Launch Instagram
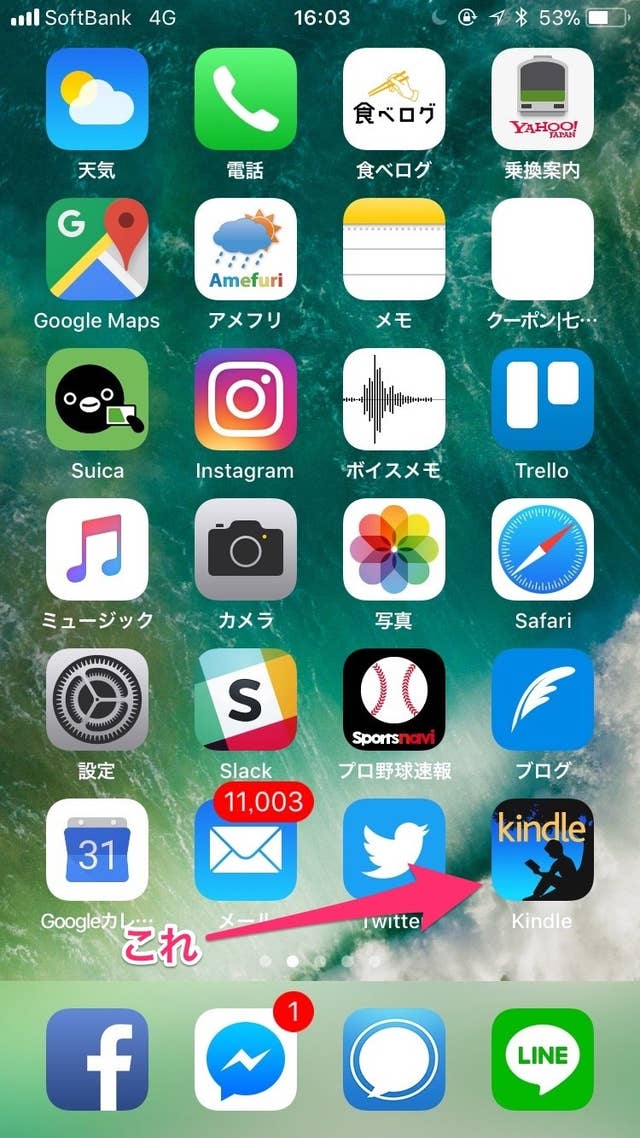 (x=245, y=399)
